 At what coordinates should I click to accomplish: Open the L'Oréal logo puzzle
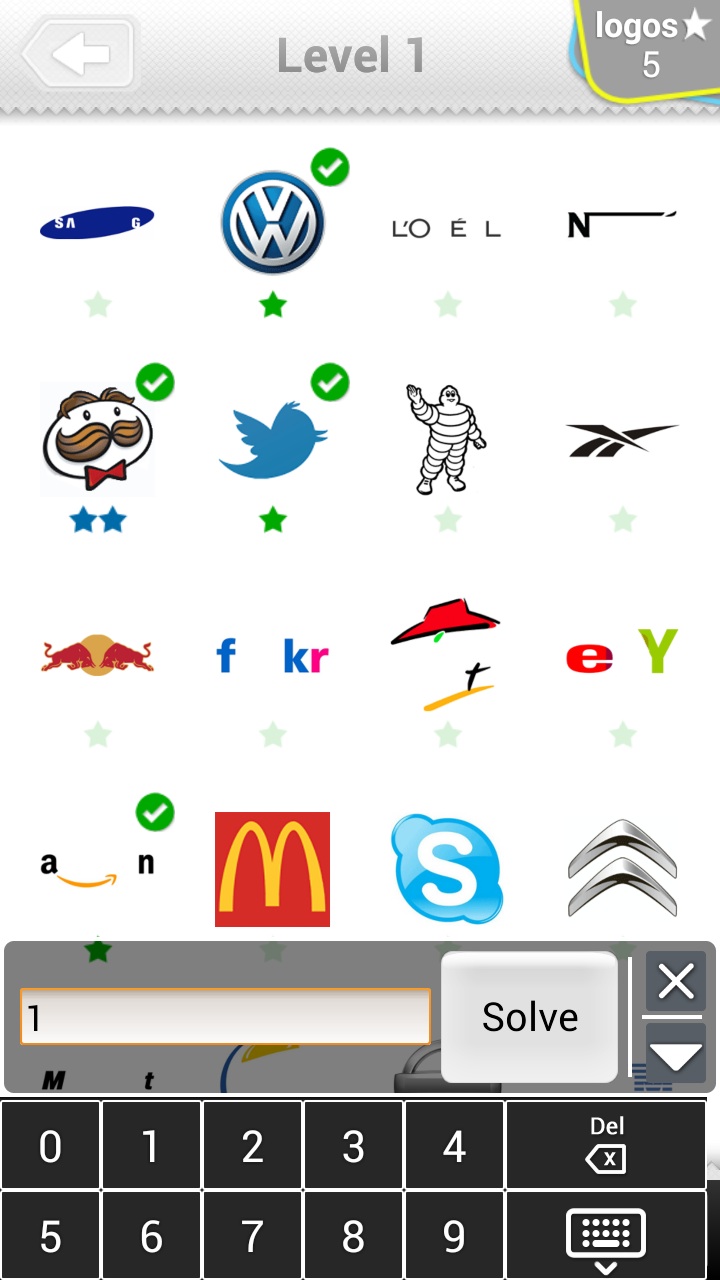pyautogui.click(x=446, y=228)
